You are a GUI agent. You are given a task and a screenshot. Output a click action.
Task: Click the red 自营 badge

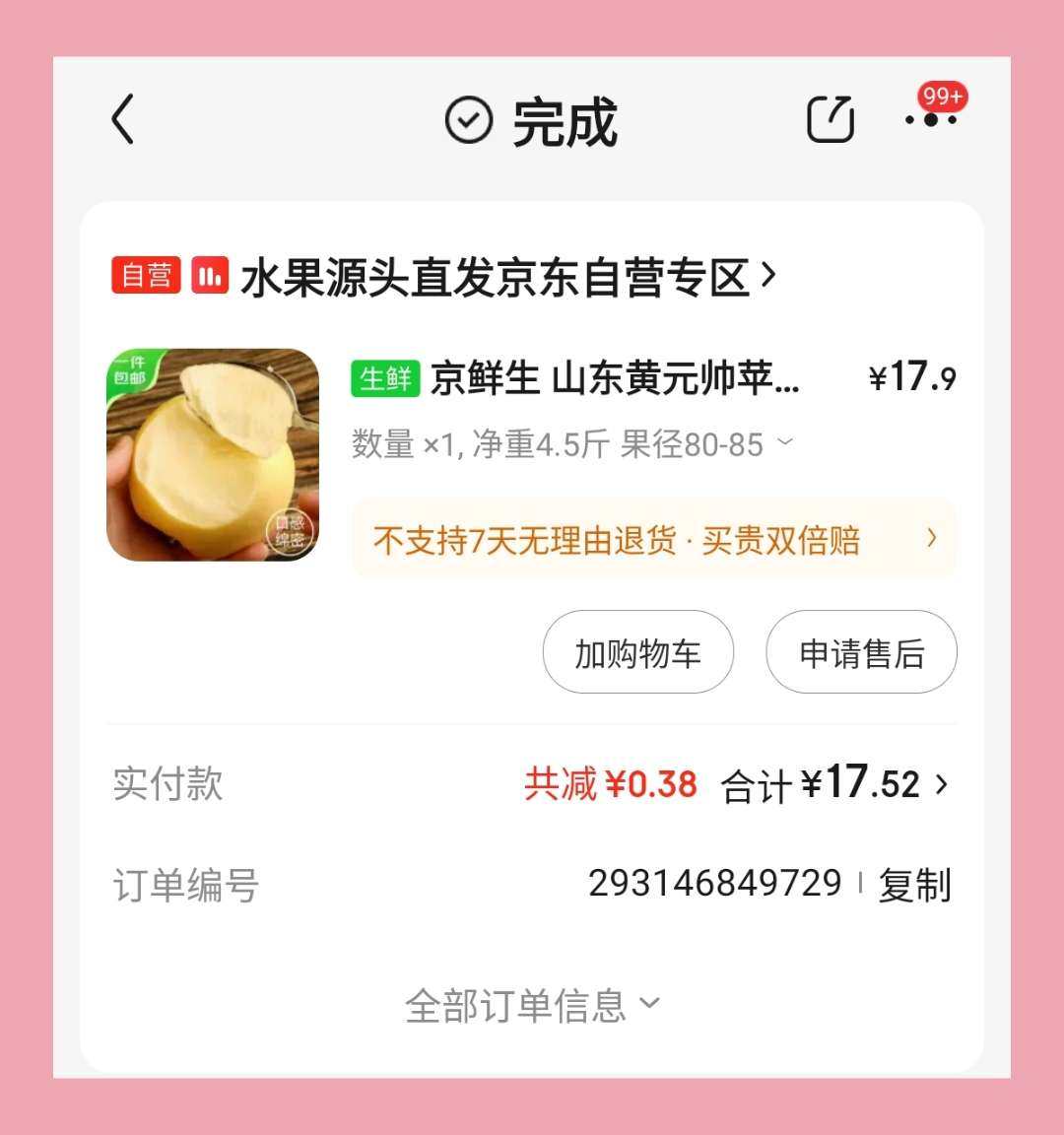pyautogui.click(x=146, y=277)
